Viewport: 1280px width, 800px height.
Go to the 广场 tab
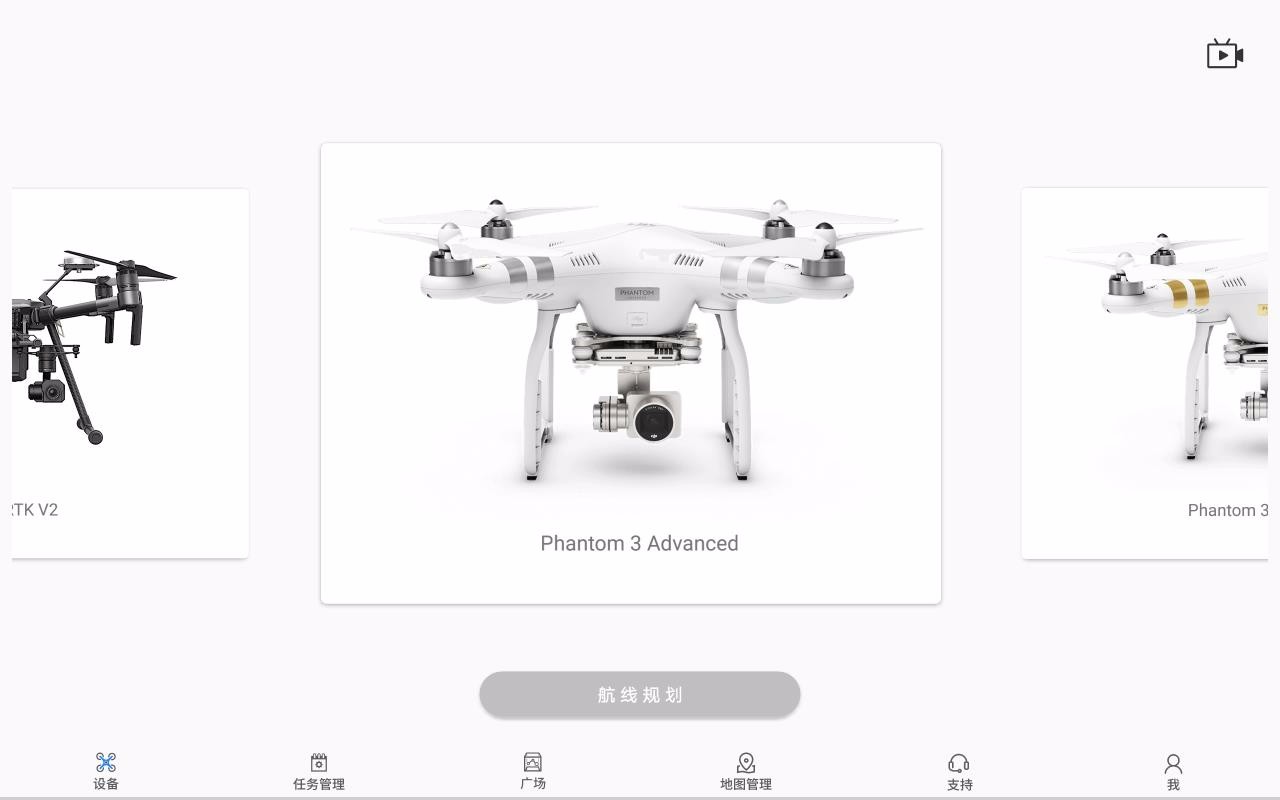[533, 772]
